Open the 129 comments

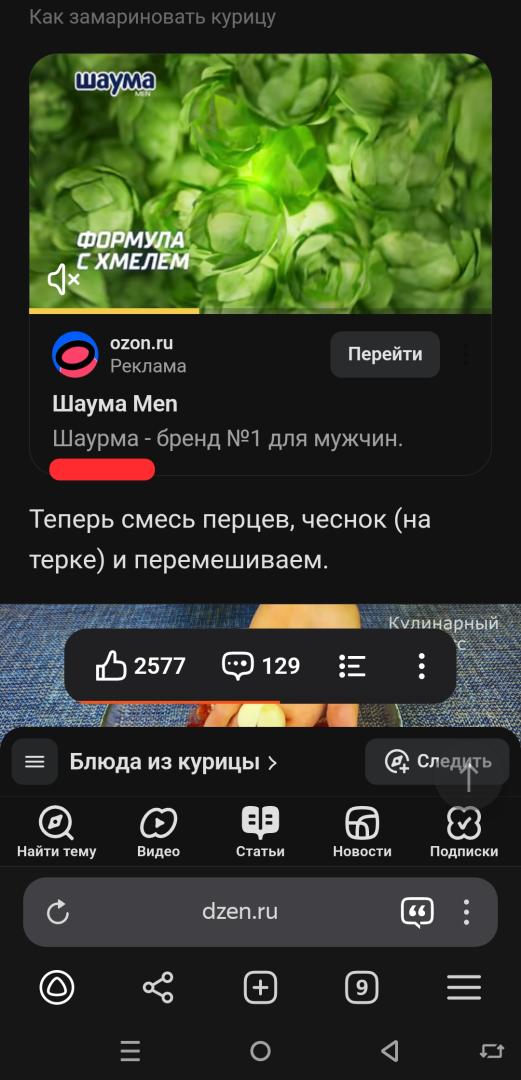click(x=260, y=666)
